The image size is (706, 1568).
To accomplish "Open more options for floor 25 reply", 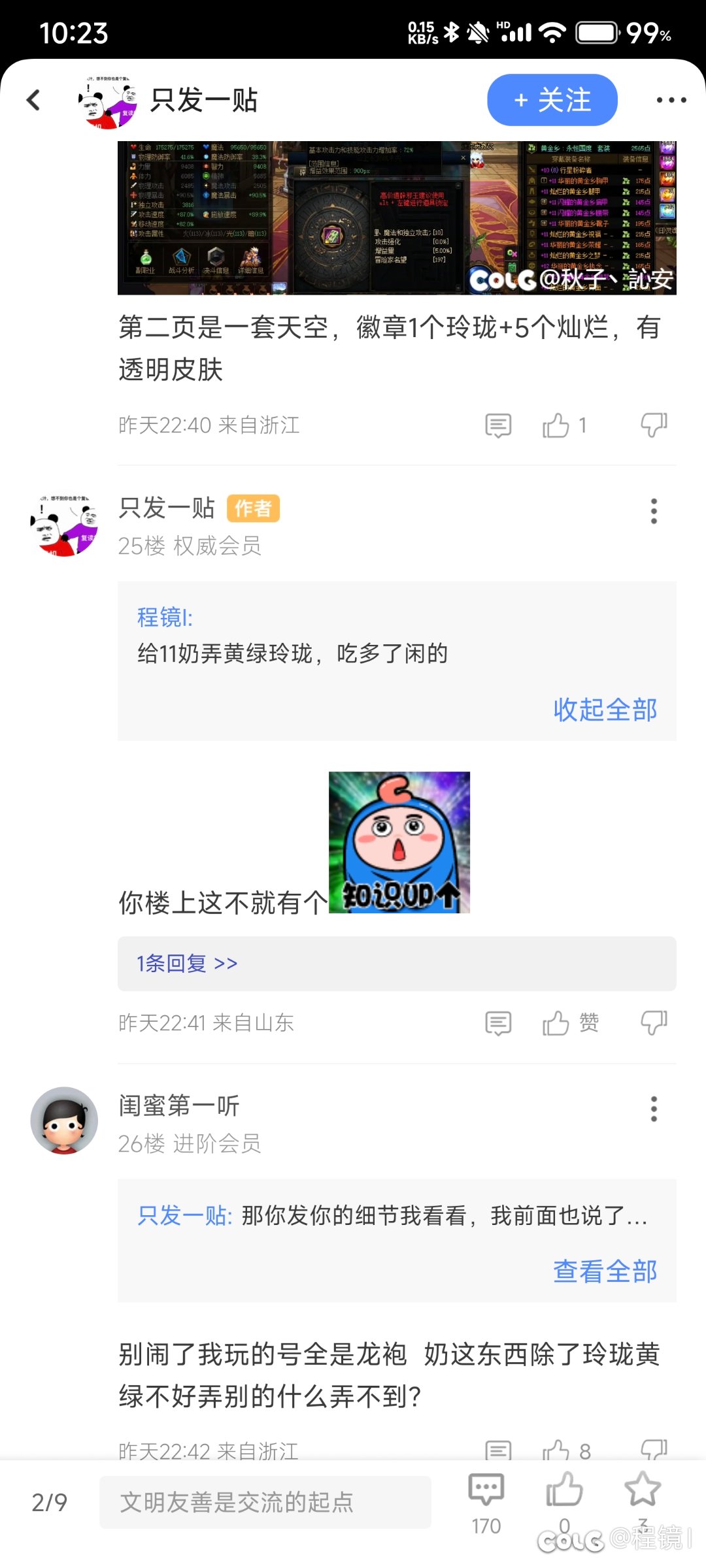I will click(x=654, y=511).
